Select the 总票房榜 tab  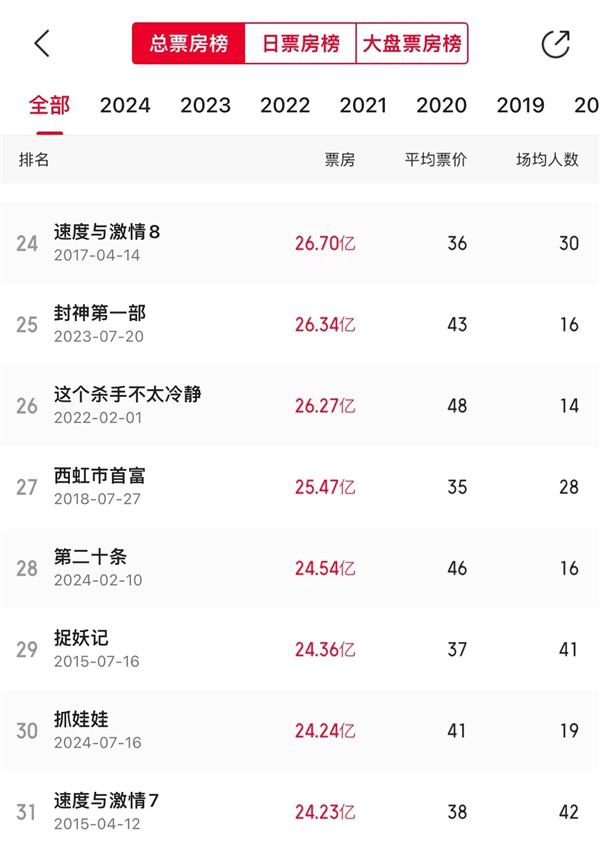189,44
